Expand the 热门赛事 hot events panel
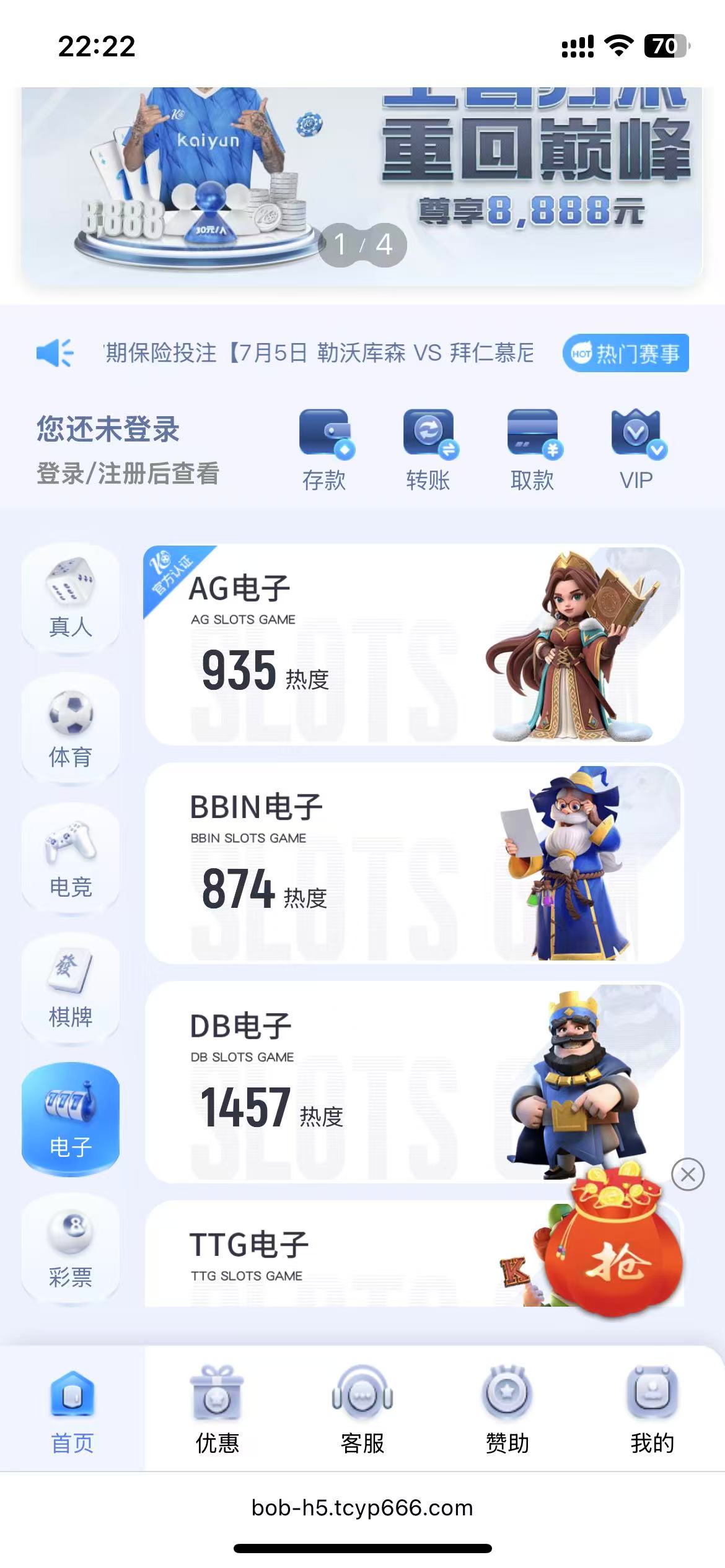 coord(626,353)
